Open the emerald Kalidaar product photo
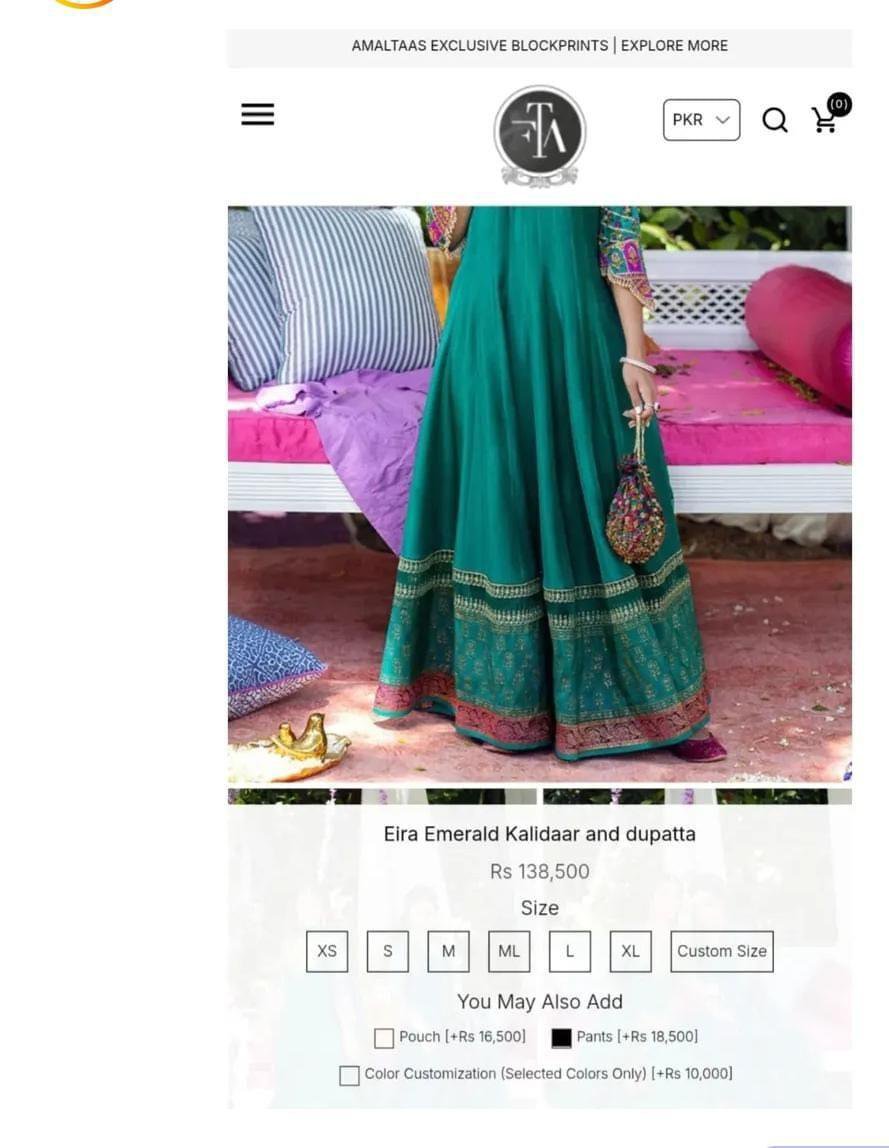 point(539,495)
